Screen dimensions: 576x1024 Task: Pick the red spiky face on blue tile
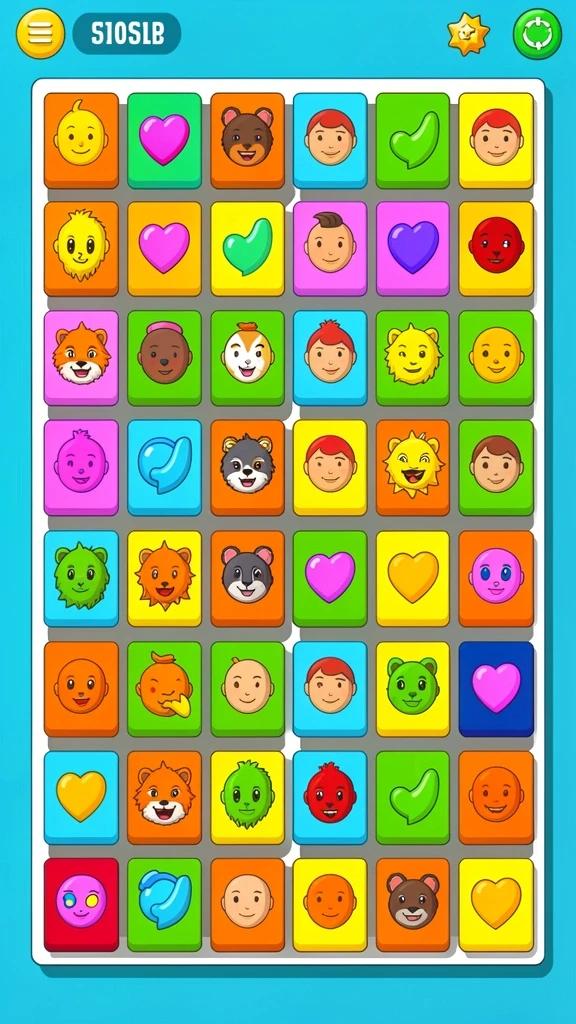330,797
